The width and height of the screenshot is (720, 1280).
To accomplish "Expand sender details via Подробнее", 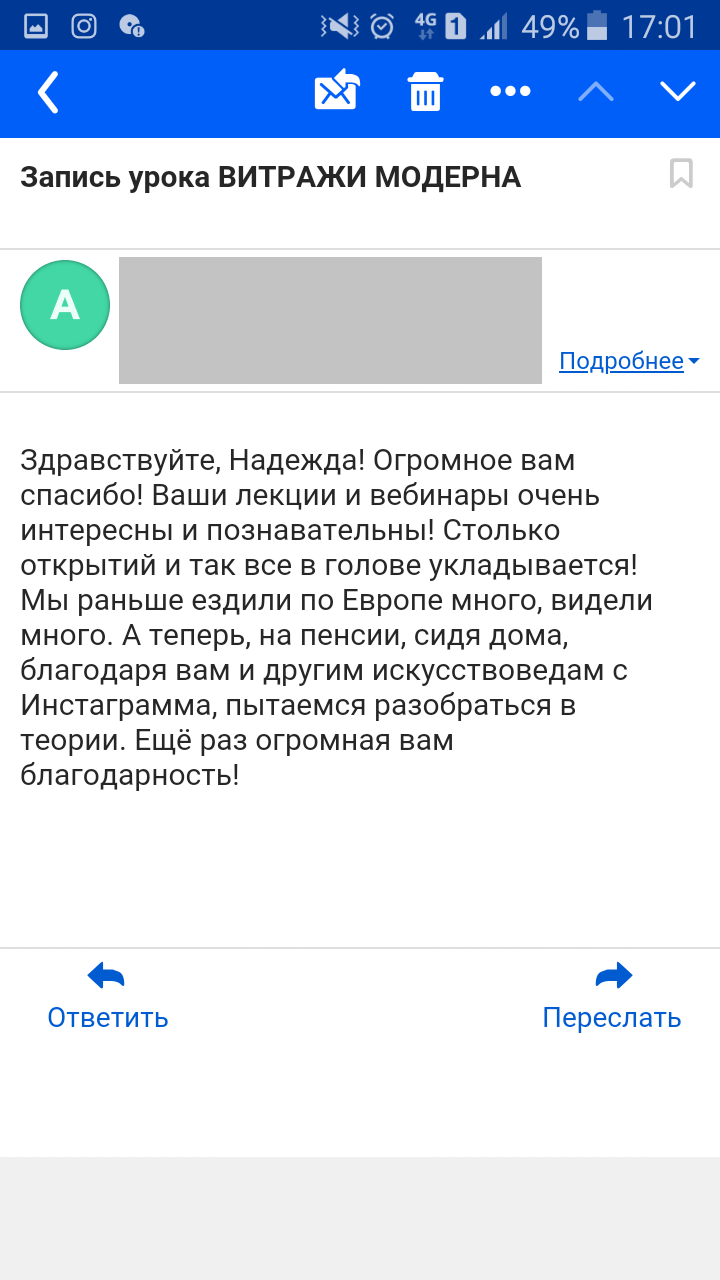I will (x=629, y=361).
